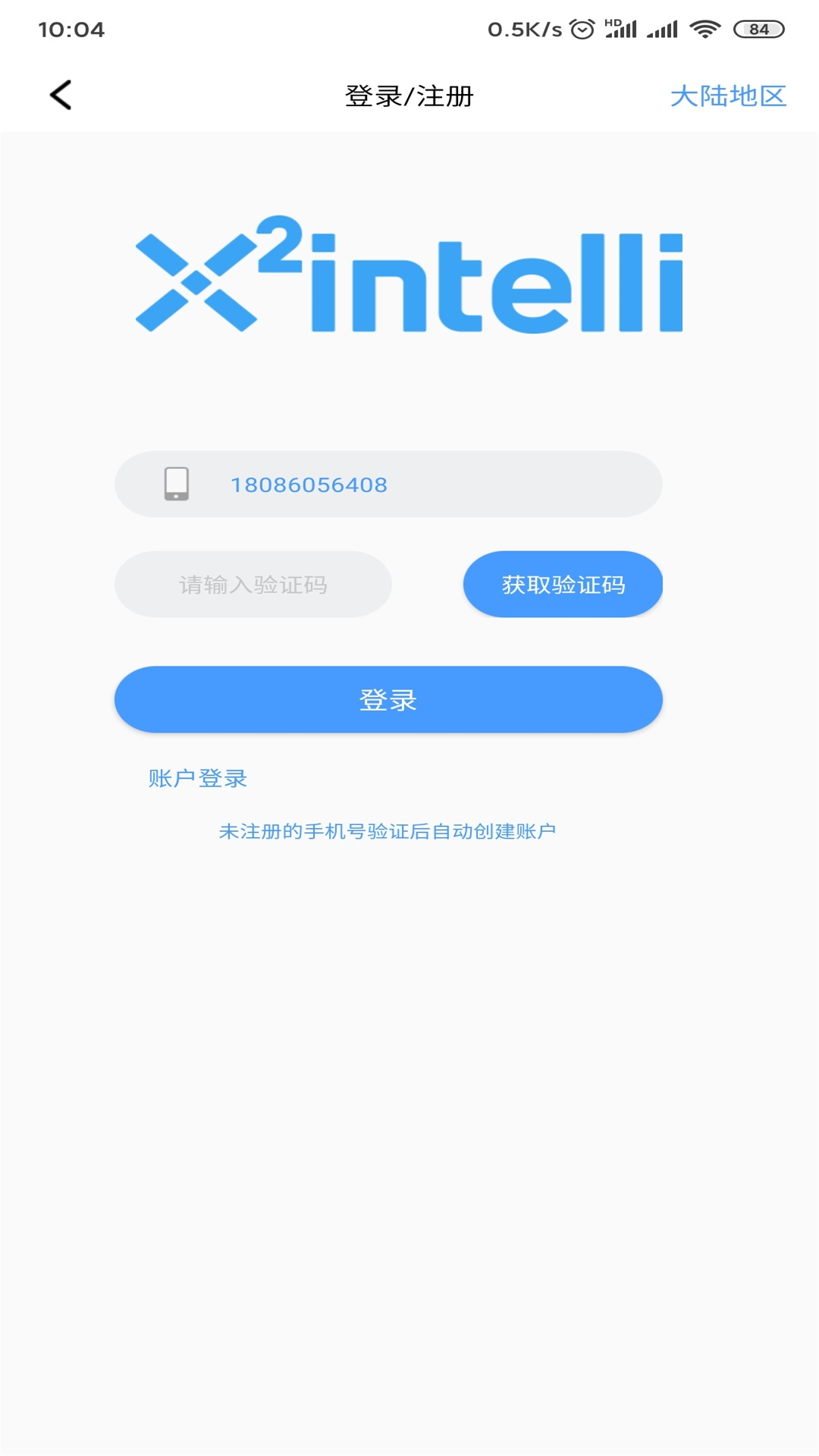Focus the 请输入验证码 code field
Viewport: 819px width, 1456px height.
point(253,585)
